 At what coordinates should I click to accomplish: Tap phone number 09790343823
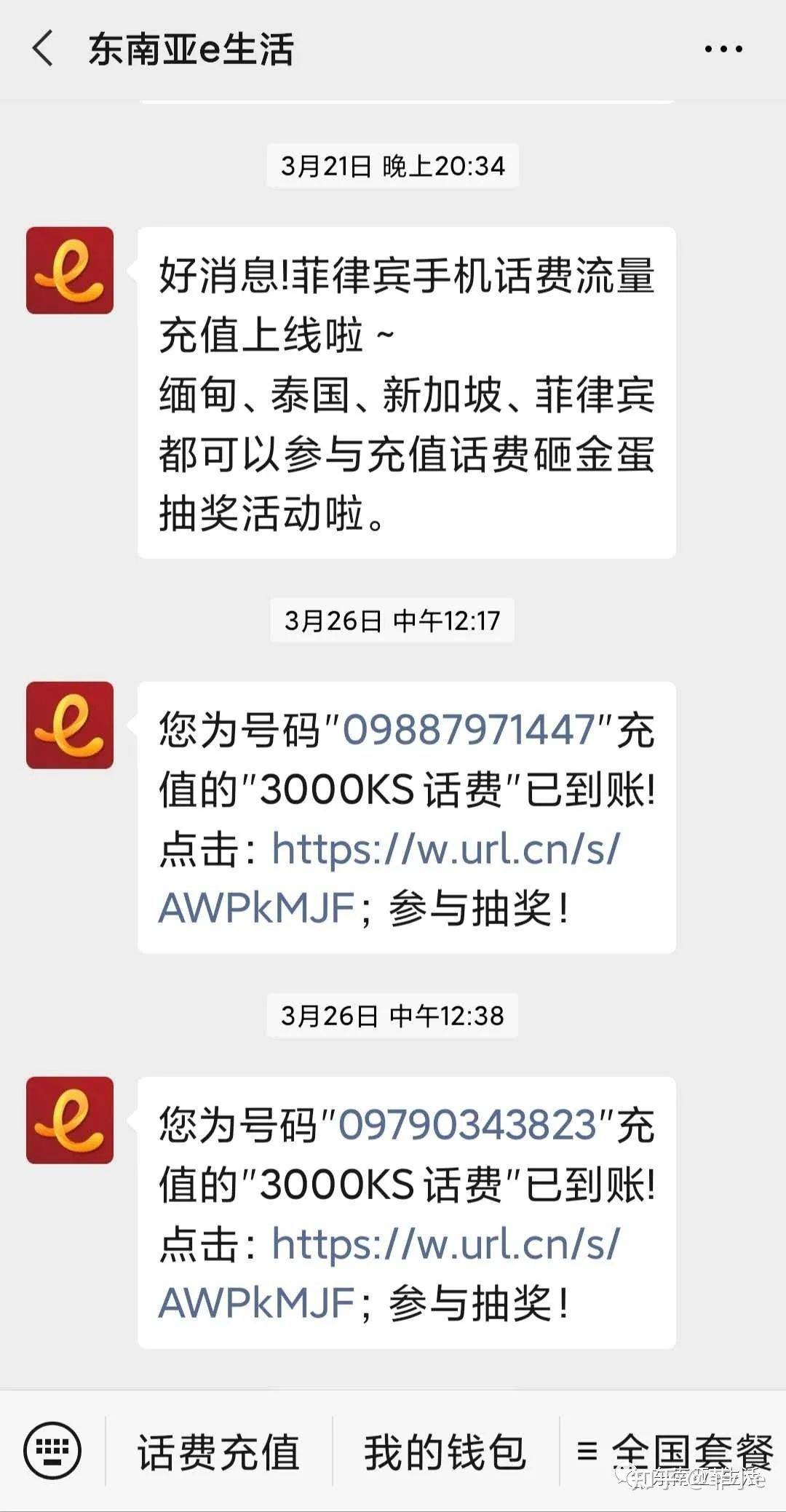coord(467,1125)
